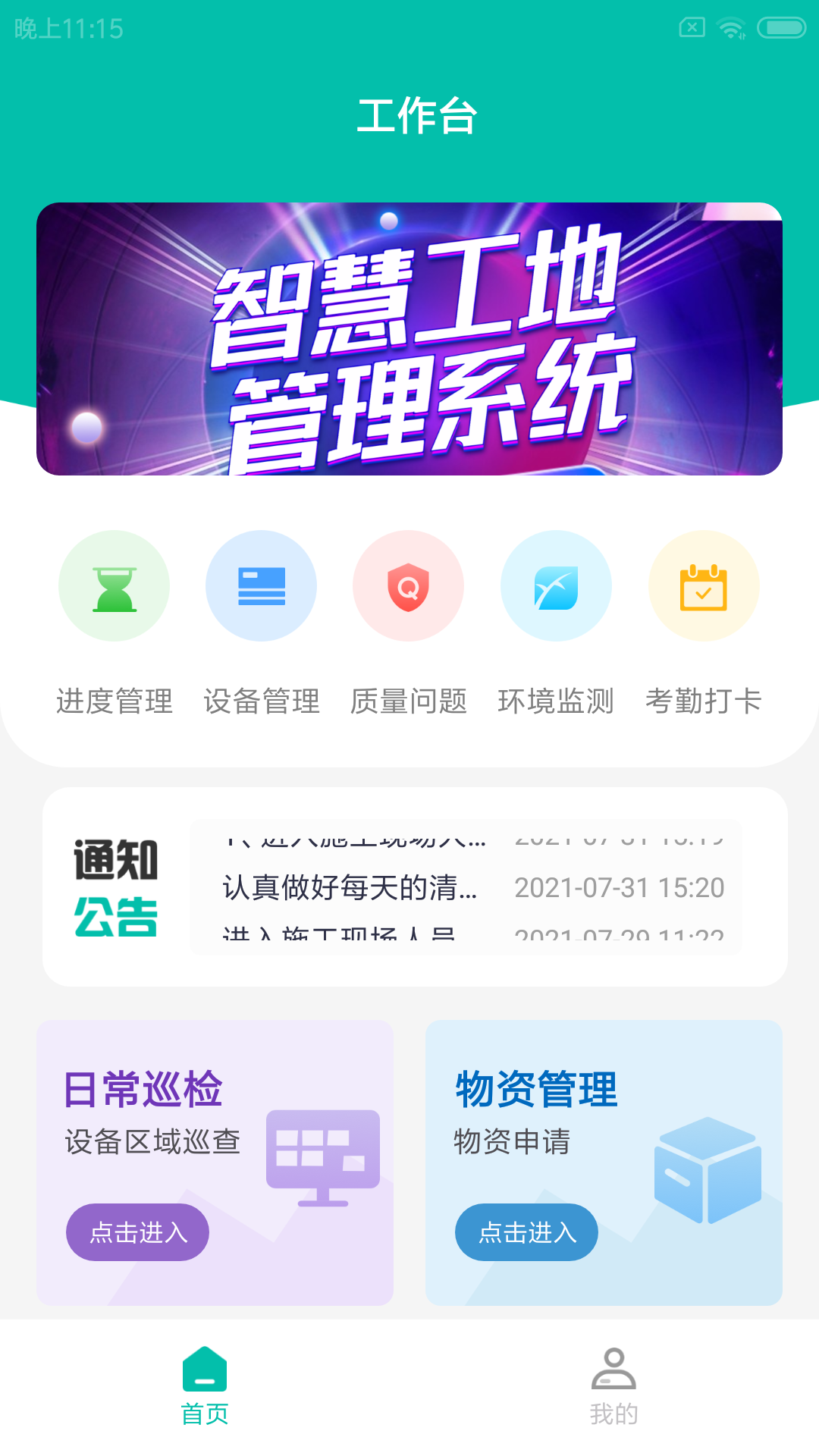Tap 点击进入 on the 物资管理 card
Image resolution: width=819 pixels, height=1456 pixels.
[x=526, y=1232]
